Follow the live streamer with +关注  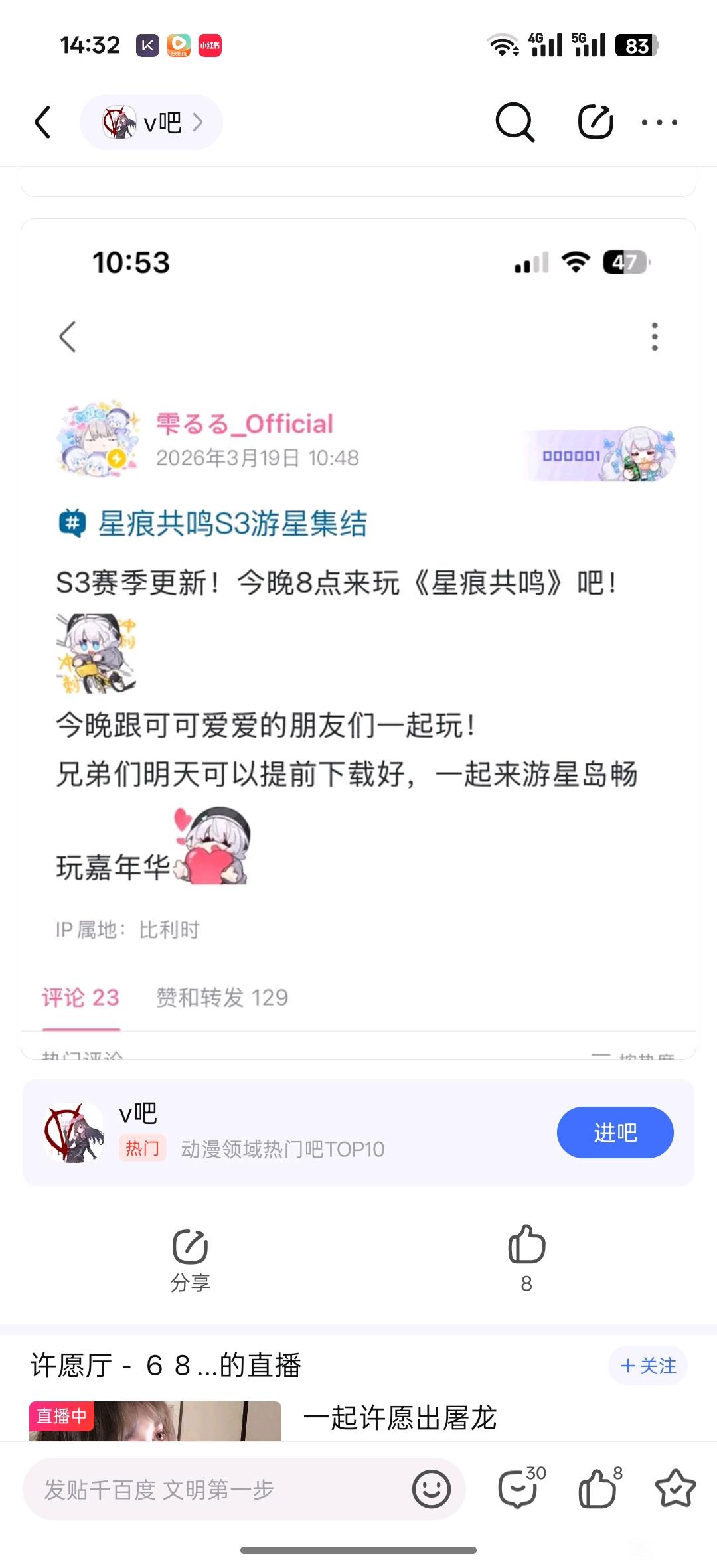tap(648, 1366)
